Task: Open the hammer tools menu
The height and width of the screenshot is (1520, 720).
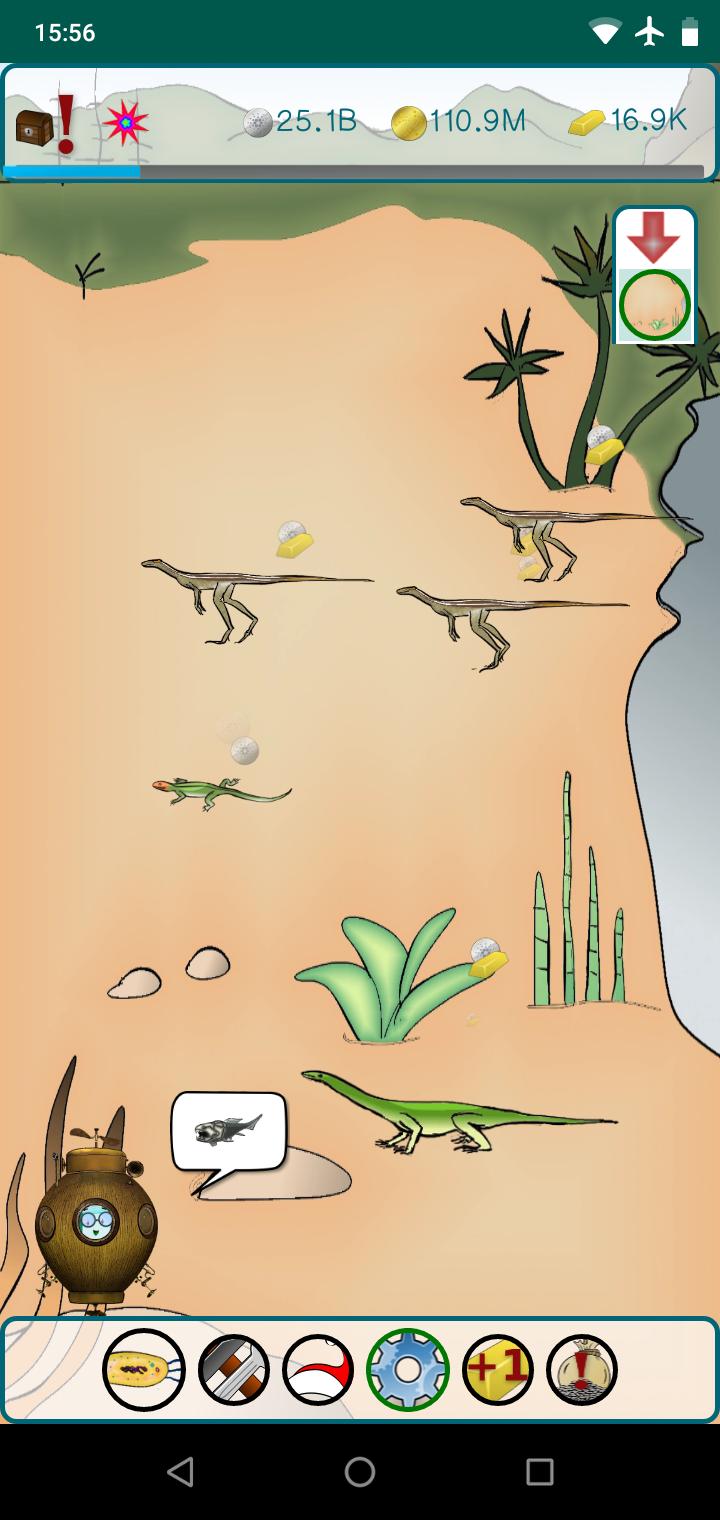Action: pyautogui.click(x=233, y=1369)
